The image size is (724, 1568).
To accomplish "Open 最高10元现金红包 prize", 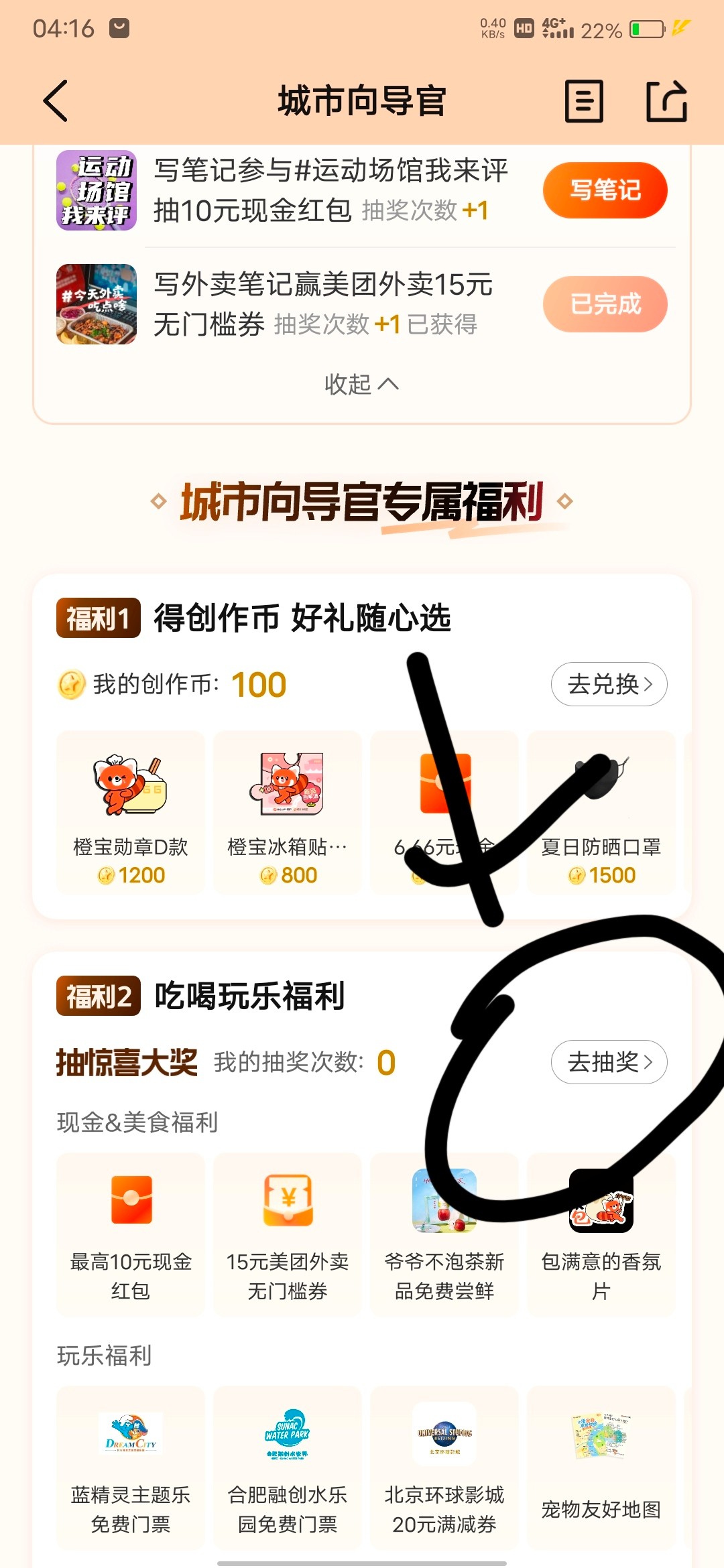I will pyautogui.click(x=131, y=1233).
